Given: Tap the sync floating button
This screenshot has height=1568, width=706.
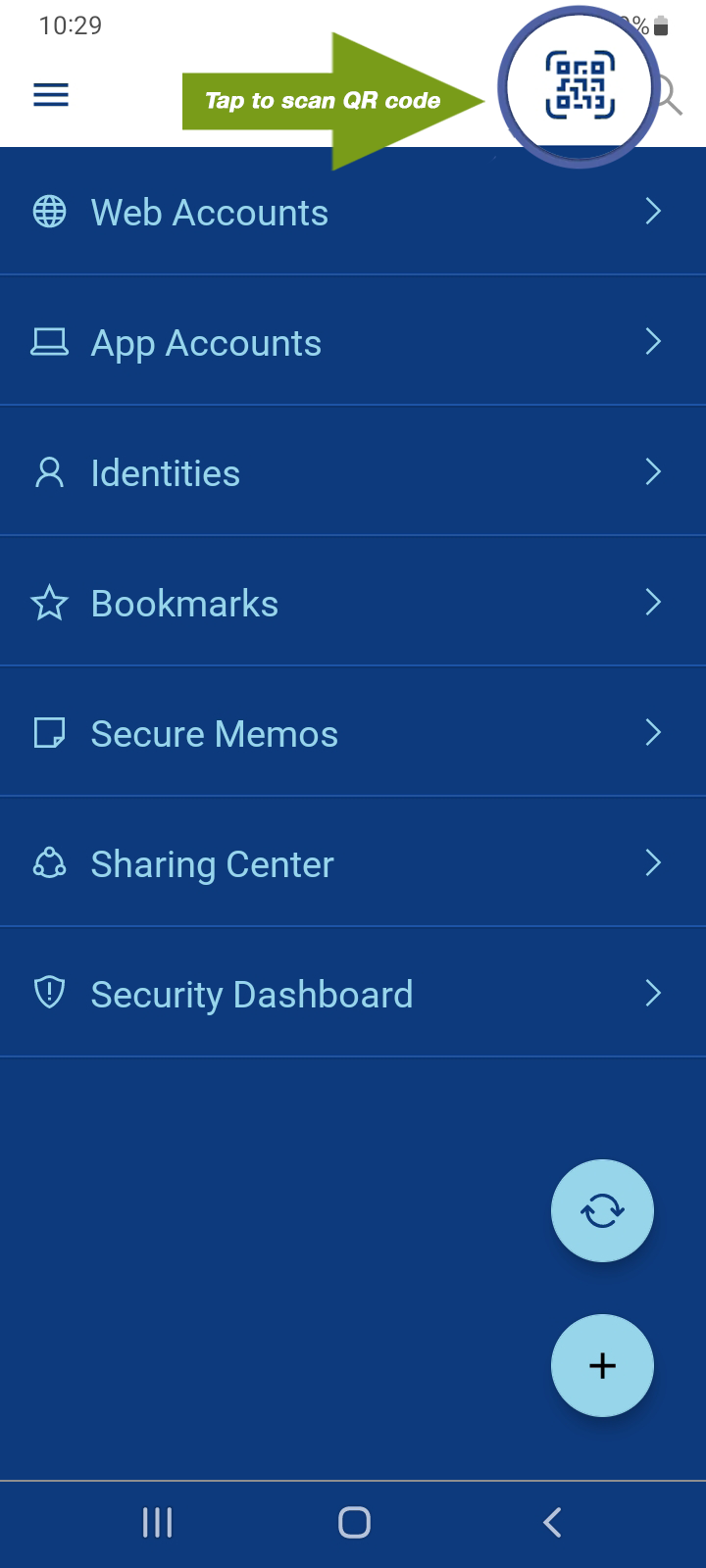Looking at the screenshot, I should click(602, 1210).
